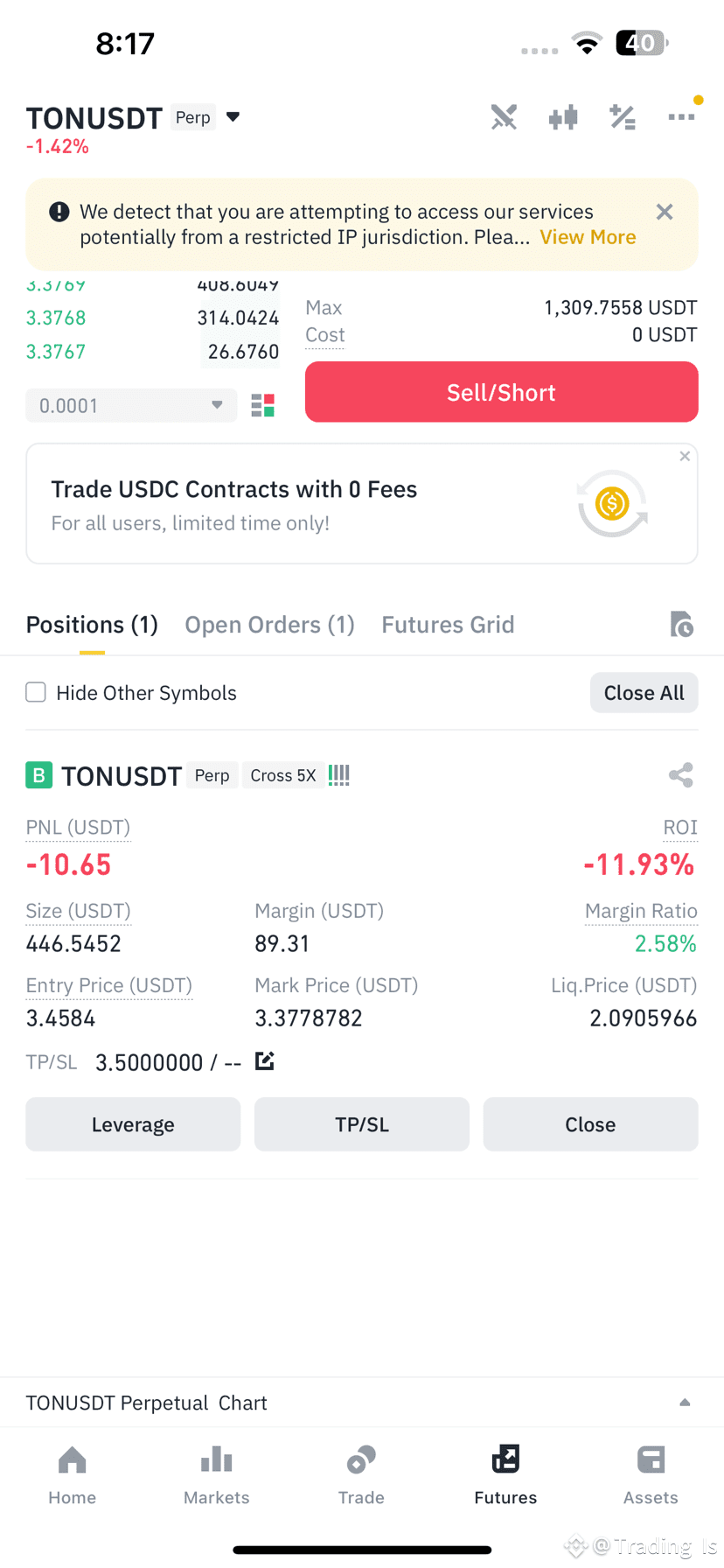Share the TONUSDT position
724x1568 pixels.
tap(681, 775)
